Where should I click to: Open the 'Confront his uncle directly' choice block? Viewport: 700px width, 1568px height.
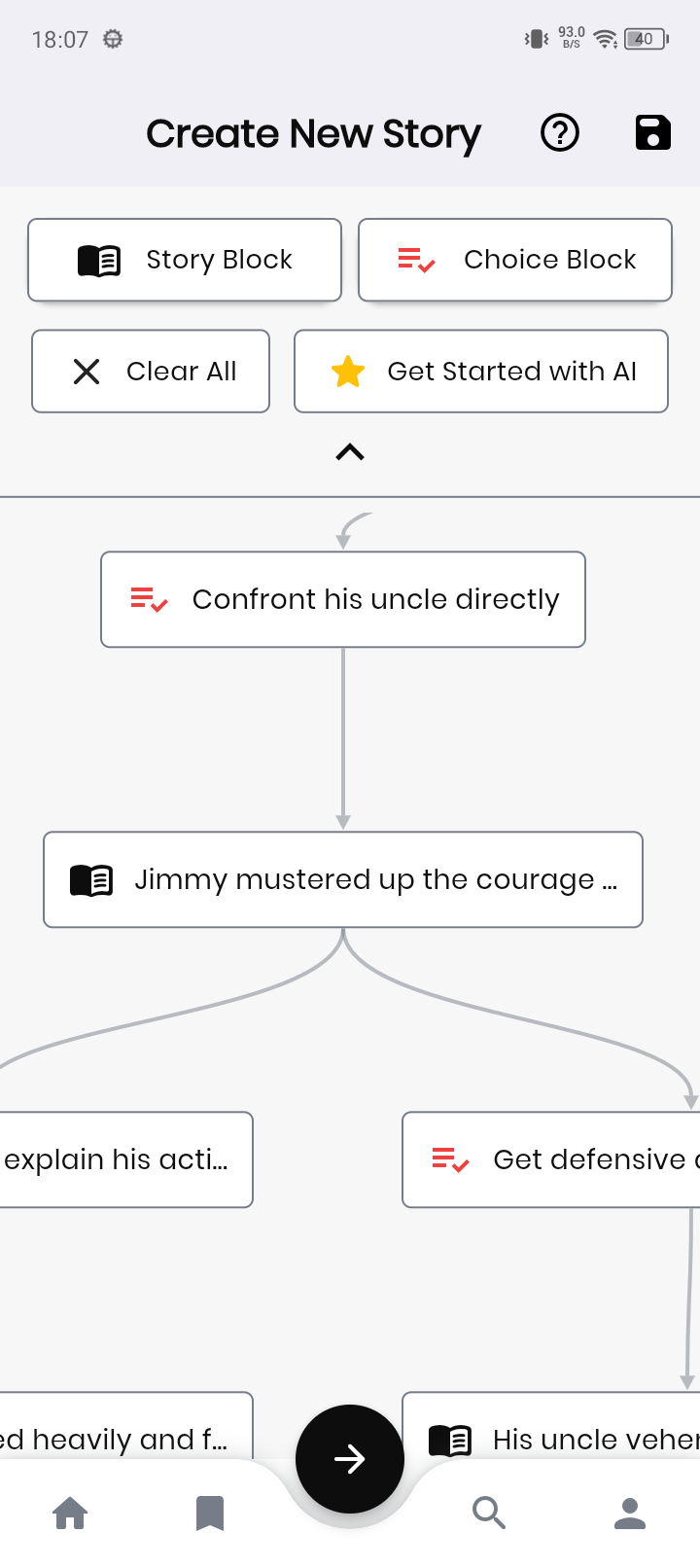coord(343,599)
